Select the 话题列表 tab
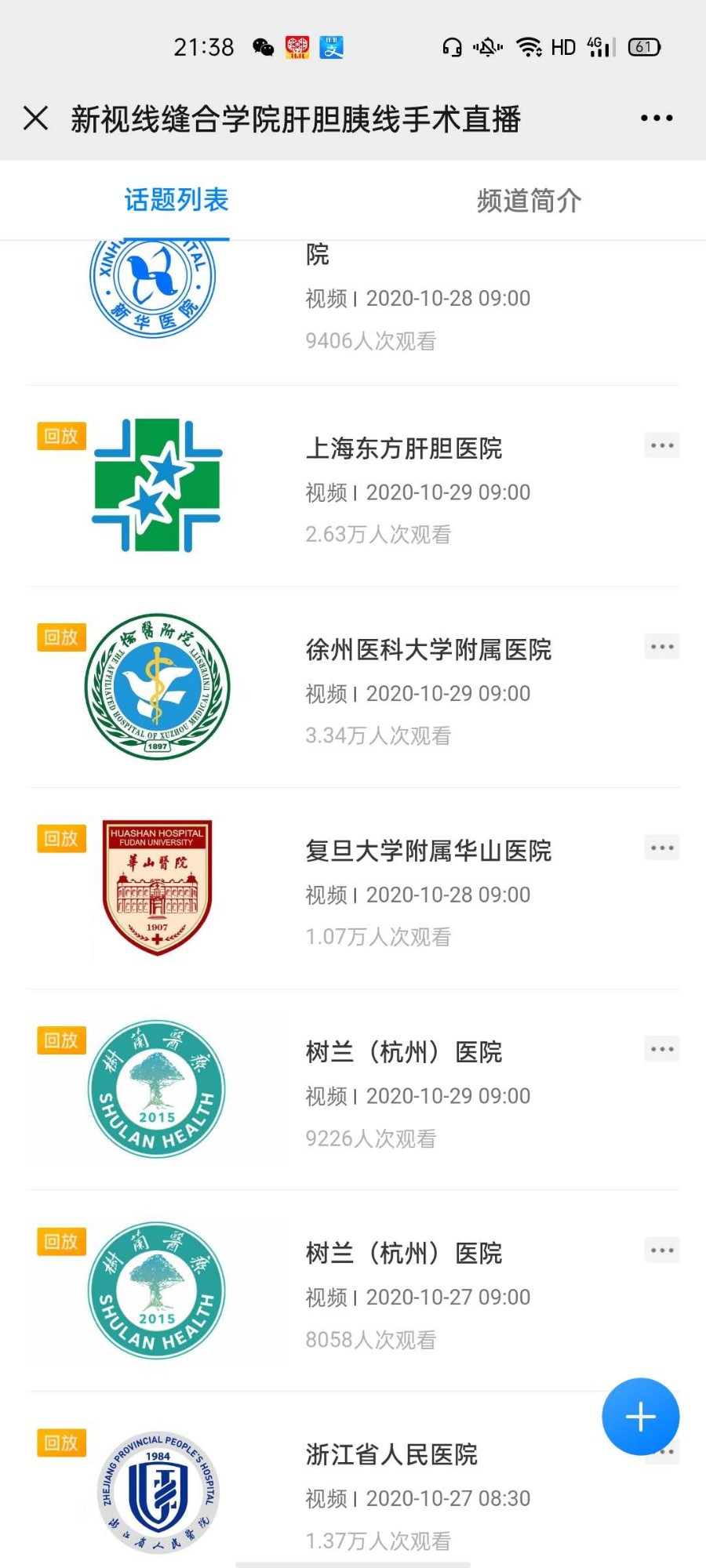The height and width of the screenshot is (1568, 706). pyautogui.click(x=176, y=201)
